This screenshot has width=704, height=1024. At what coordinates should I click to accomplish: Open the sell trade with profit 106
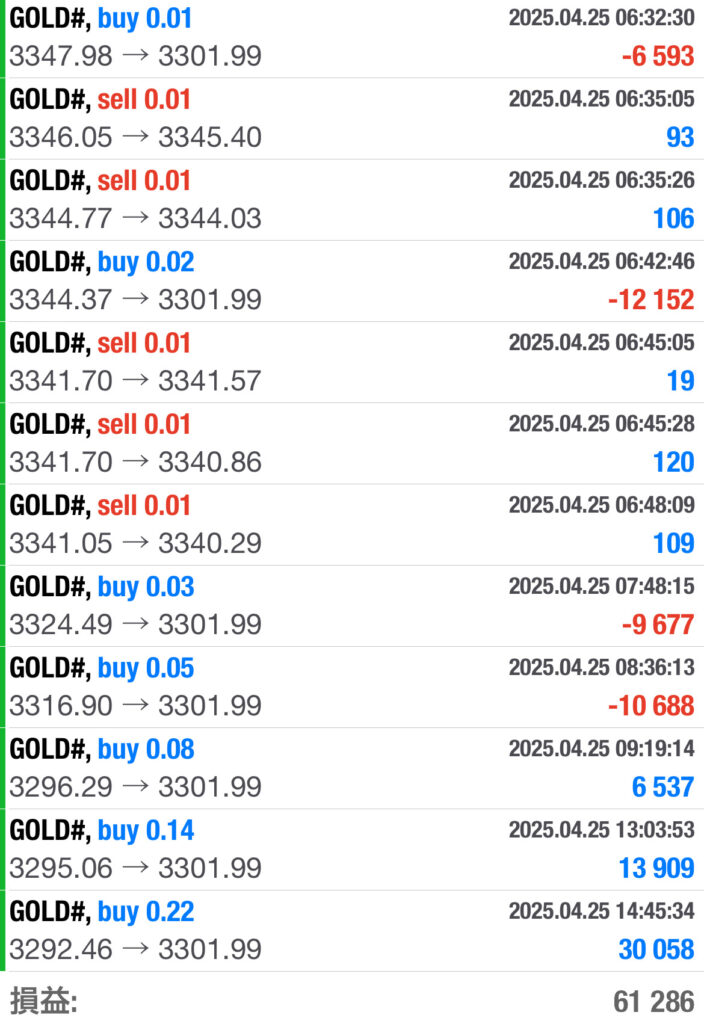pyautogui.click(x=352, y=199)
